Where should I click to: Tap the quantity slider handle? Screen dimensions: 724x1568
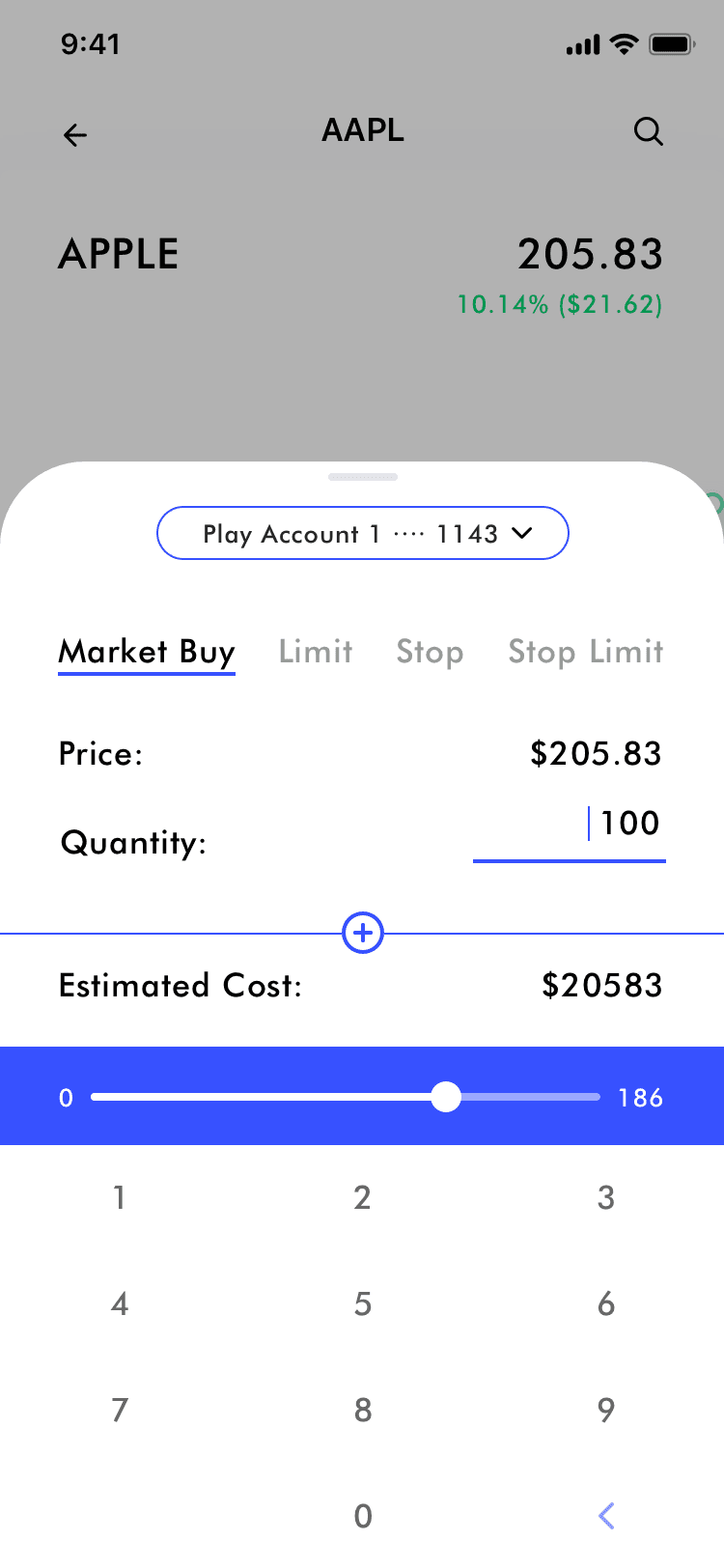point(446,1097)
